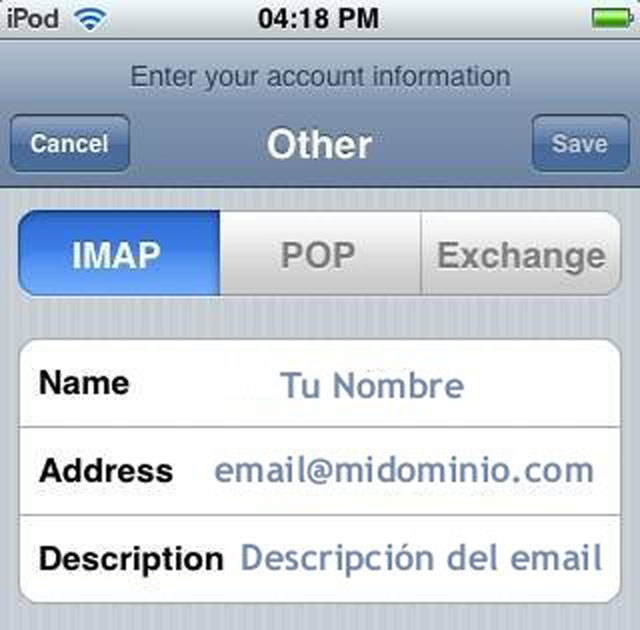Select the IMAP account type
The height and width of the screenshot is (630, 640).
[x=119, y=254]
